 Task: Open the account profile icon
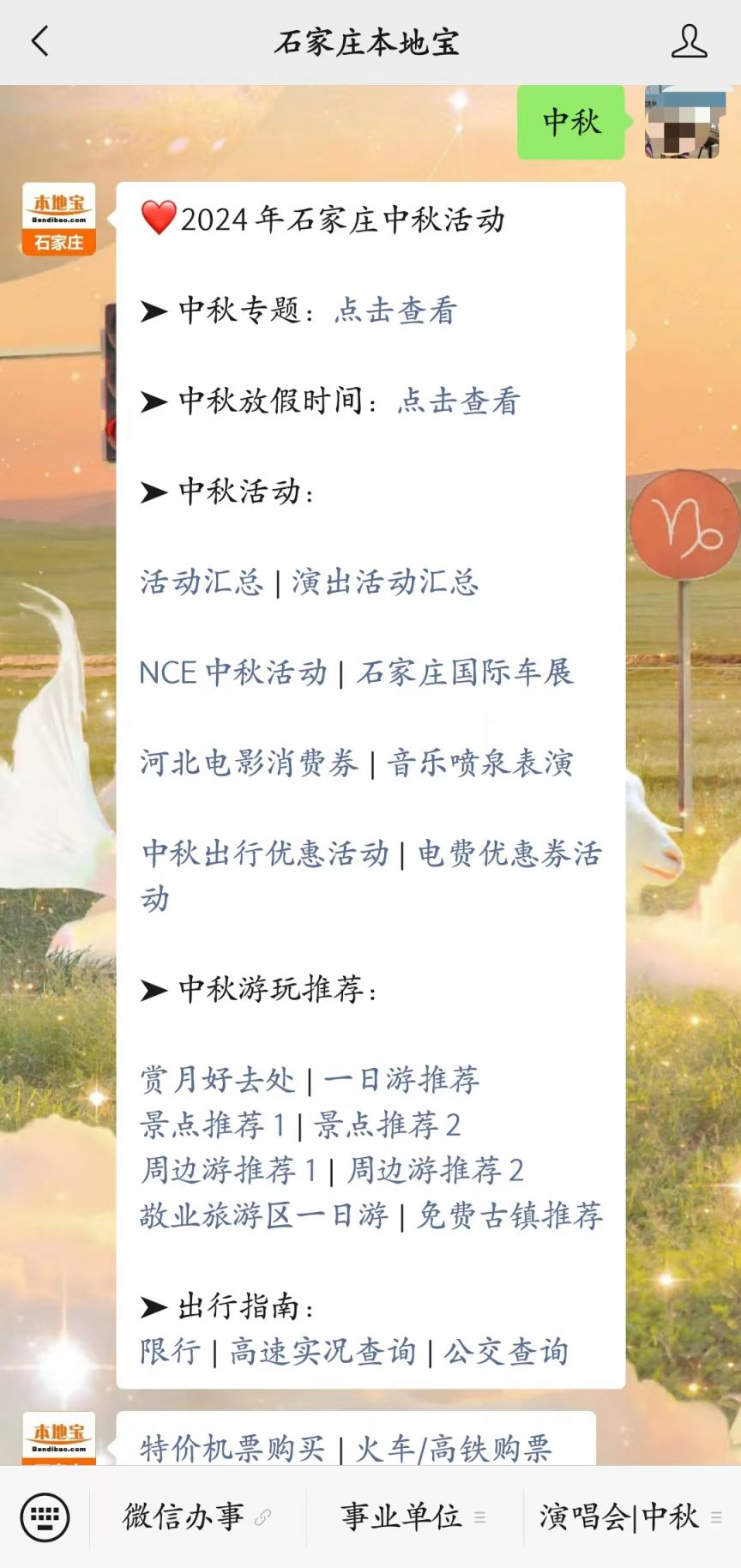coord(689,41)
